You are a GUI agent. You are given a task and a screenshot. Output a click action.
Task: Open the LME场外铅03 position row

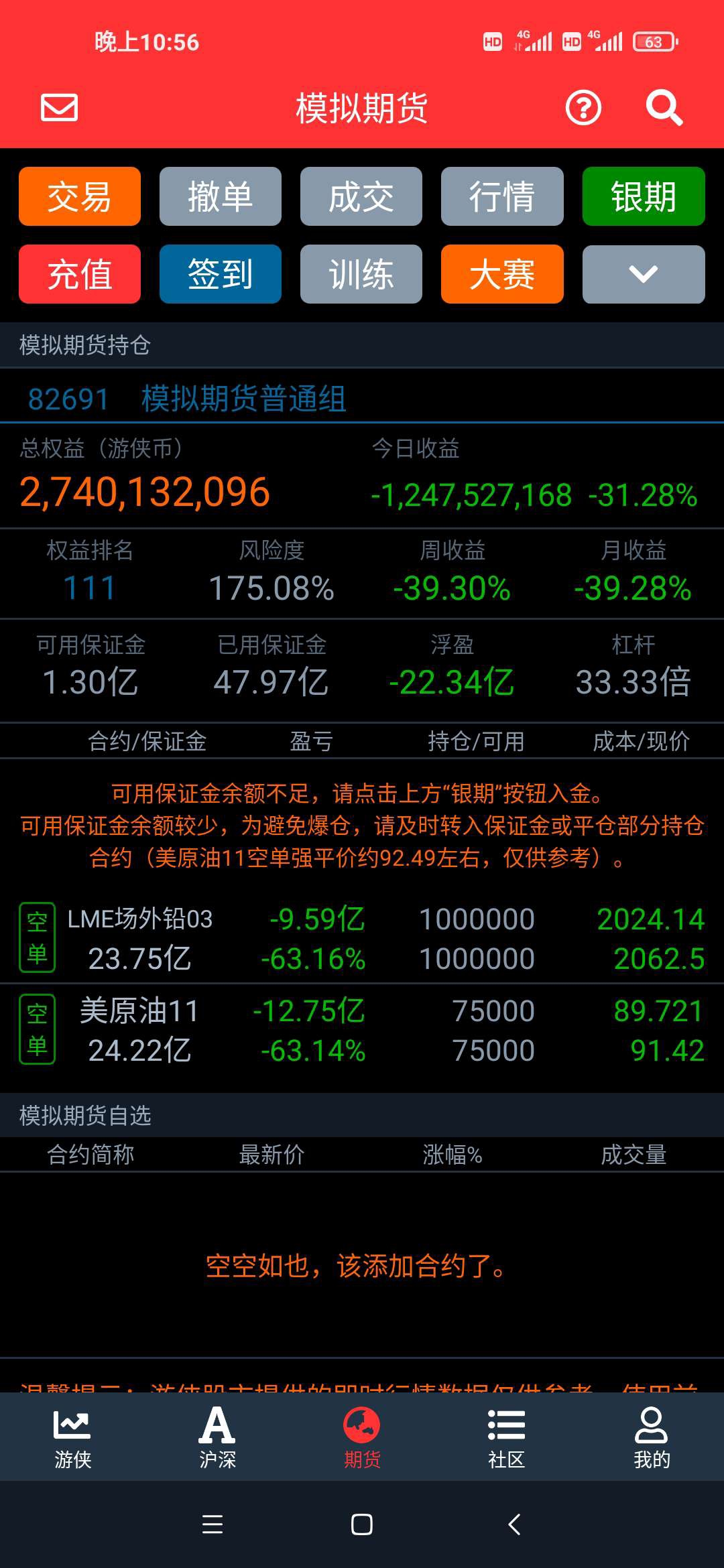pos(362,938)
